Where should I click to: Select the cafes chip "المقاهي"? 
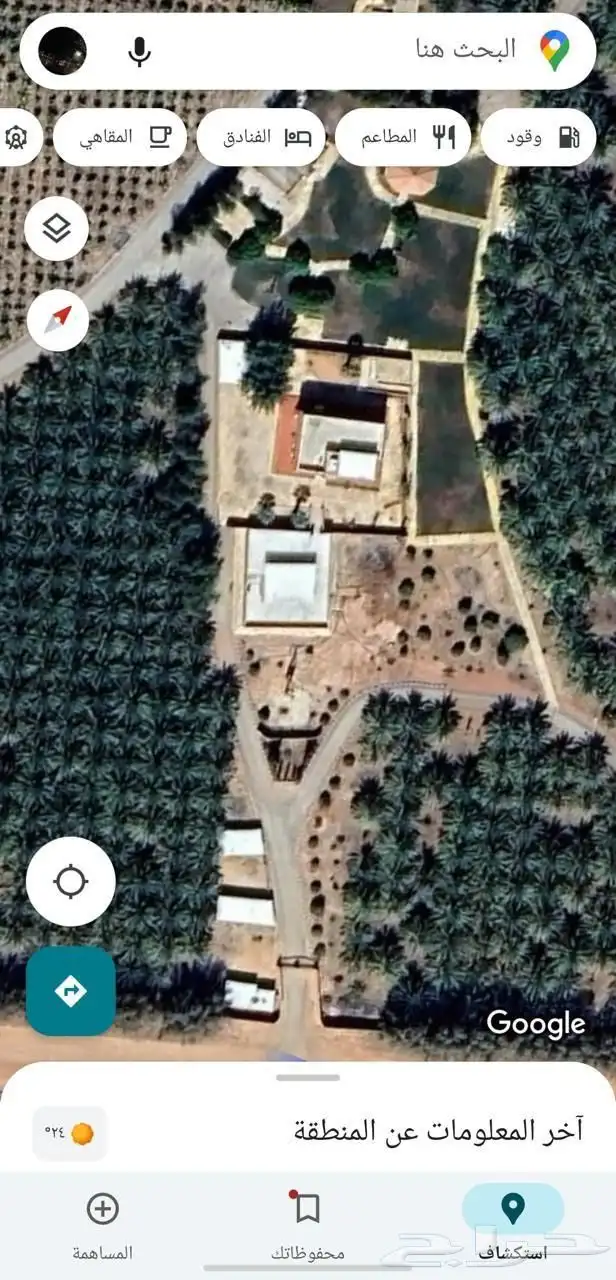tap(120, 137)
